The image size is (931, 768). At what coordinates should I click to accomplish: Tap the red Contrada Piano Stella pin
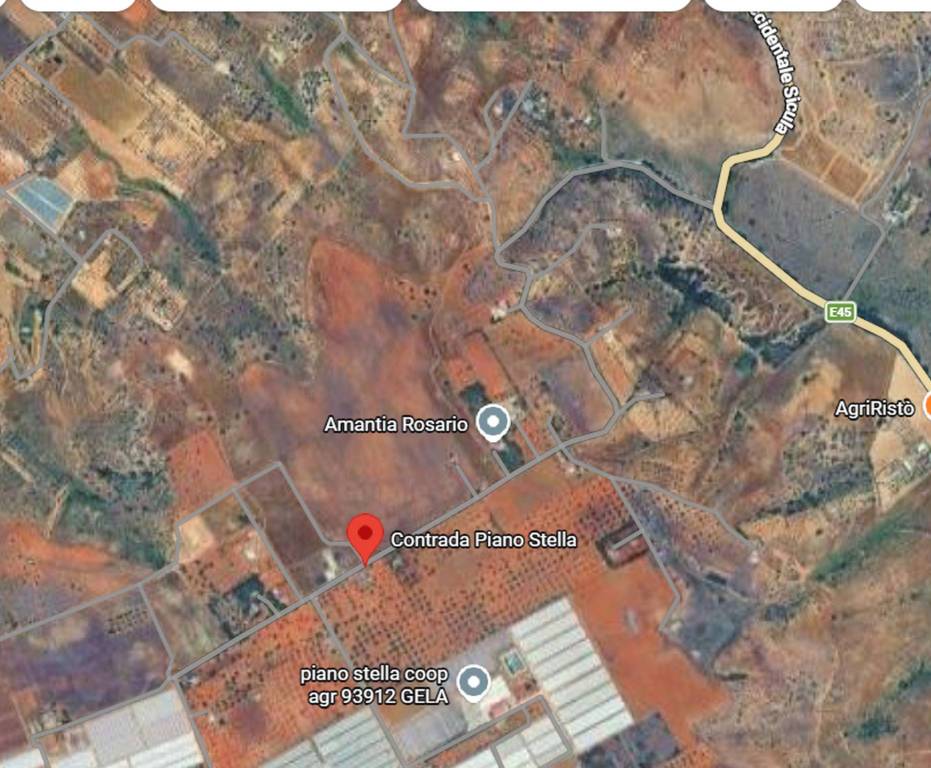(365, 534)
